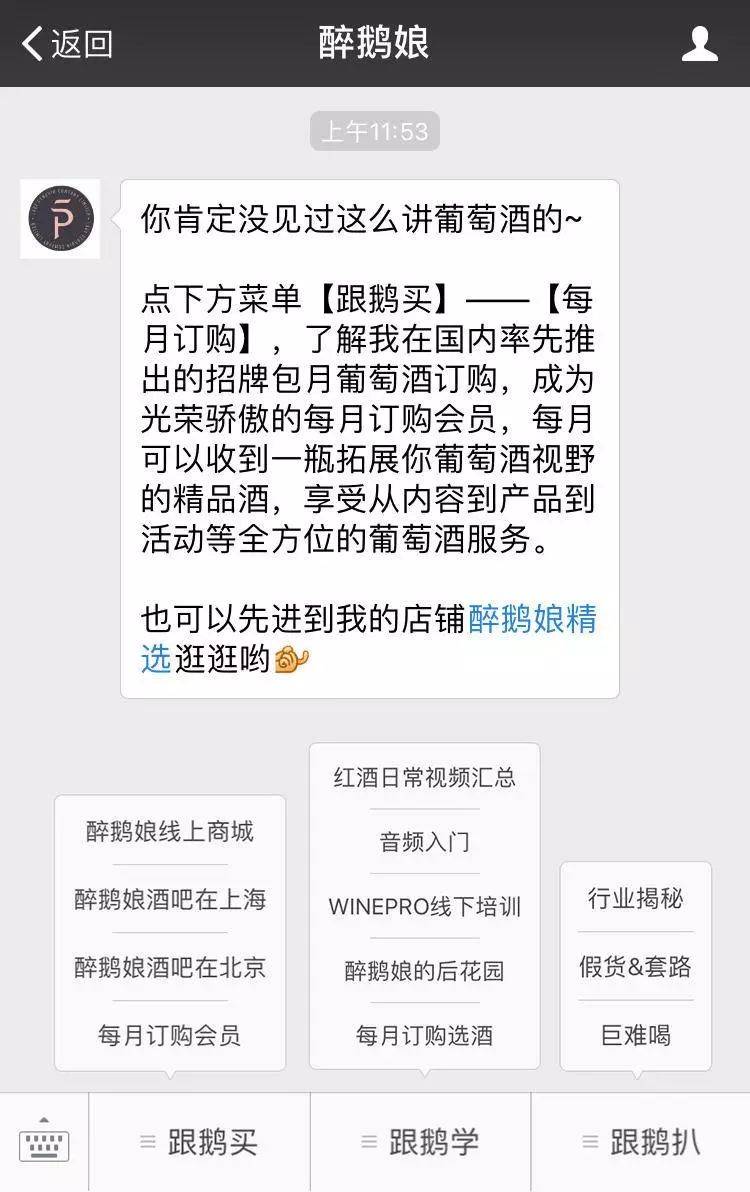
Task: Select 行业揭秘
Action: (x=635, y=898)
